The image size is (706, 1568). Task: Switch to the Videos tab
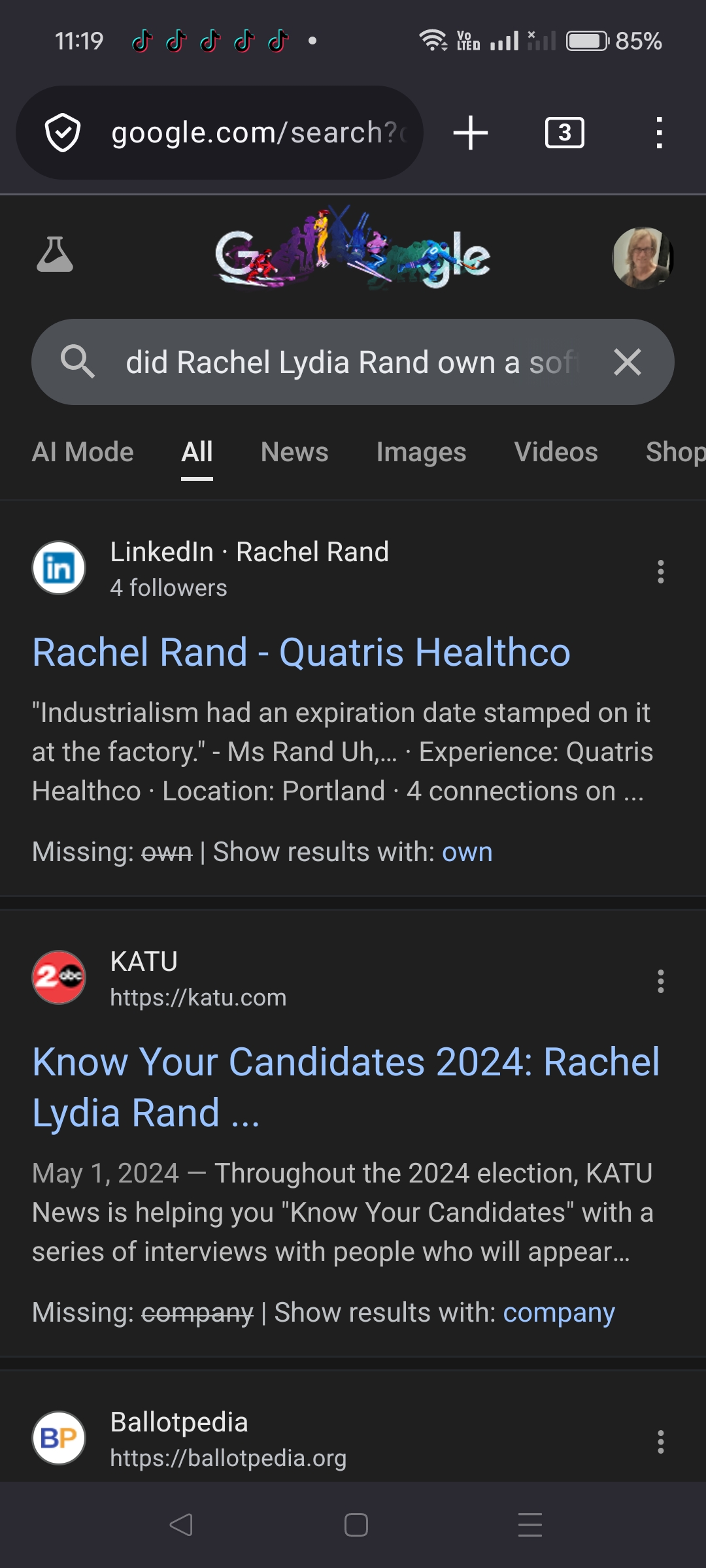pyautogui.click(x=556, y=452)
